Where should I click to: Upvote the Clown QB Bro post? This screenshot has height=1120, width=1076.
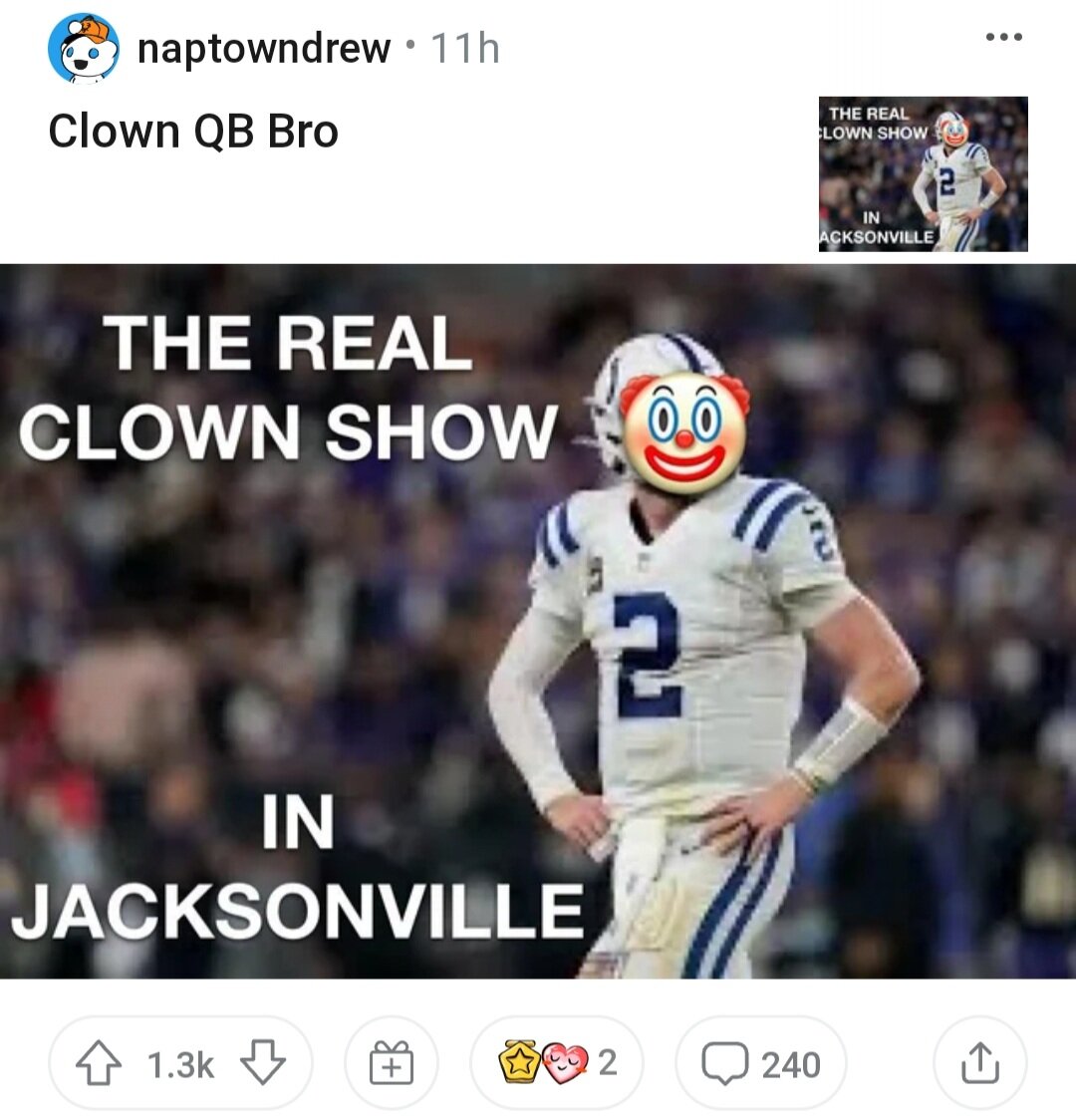coord(98,1064)
